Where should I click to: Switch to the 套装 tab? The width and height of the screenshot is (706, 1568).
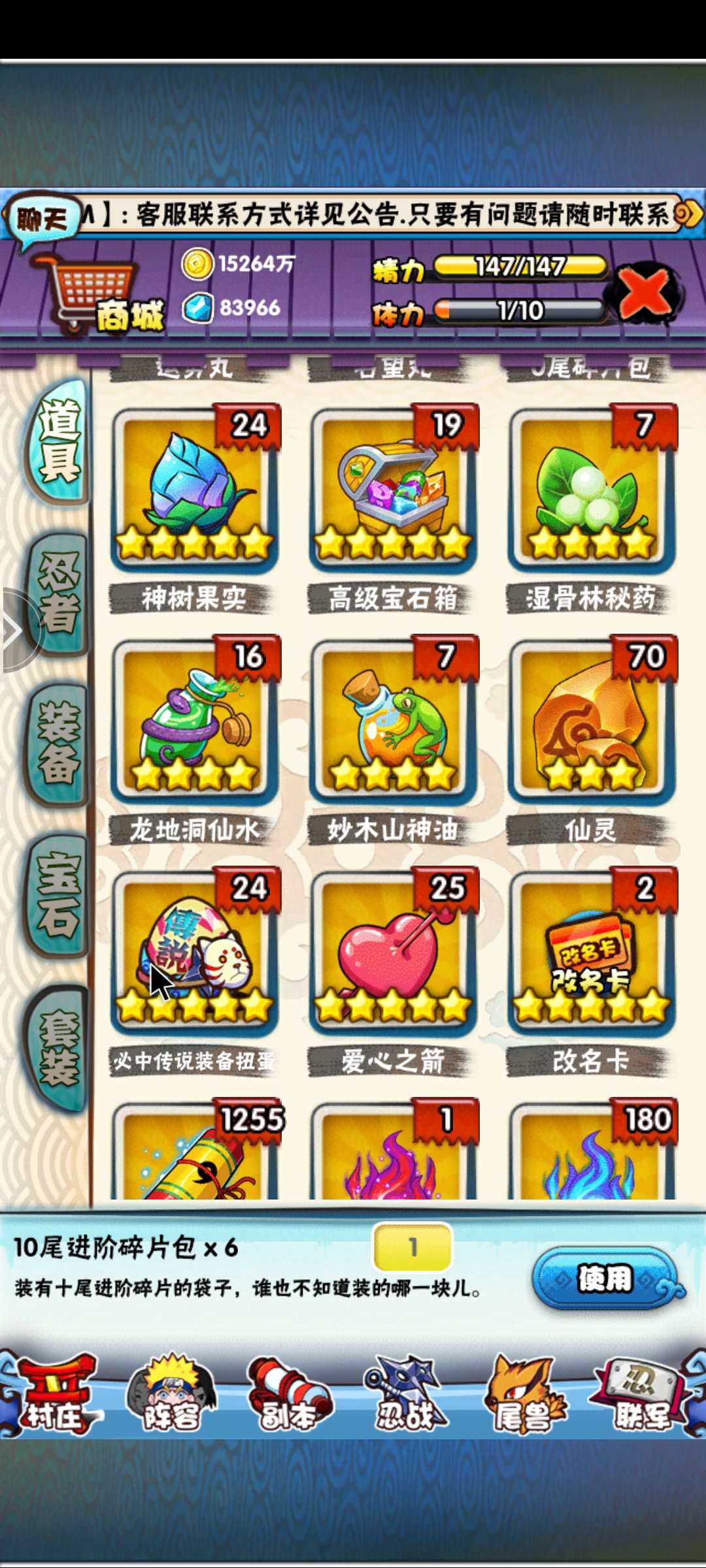pos(59,1047)
